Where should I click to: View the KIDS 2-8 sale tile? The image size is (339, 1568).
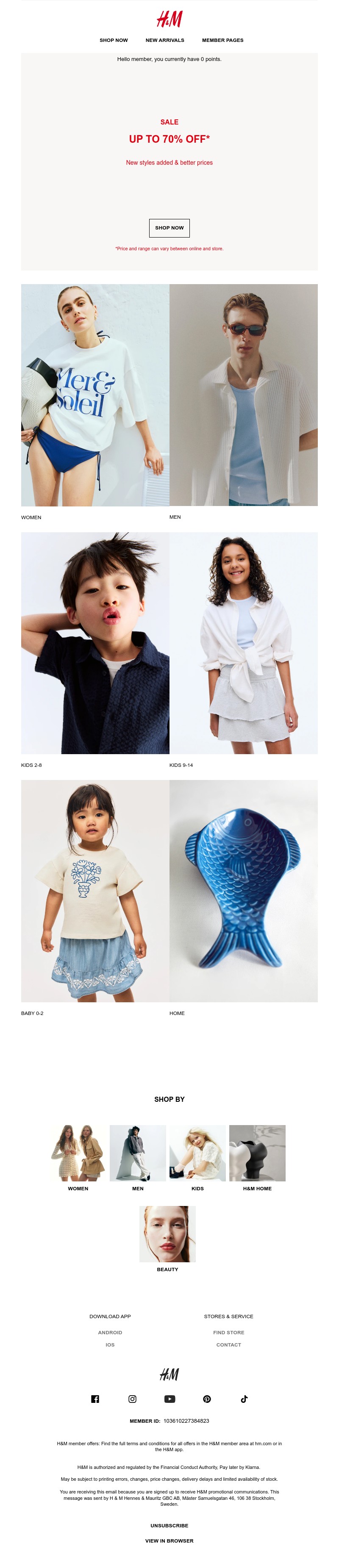[95, 643]
